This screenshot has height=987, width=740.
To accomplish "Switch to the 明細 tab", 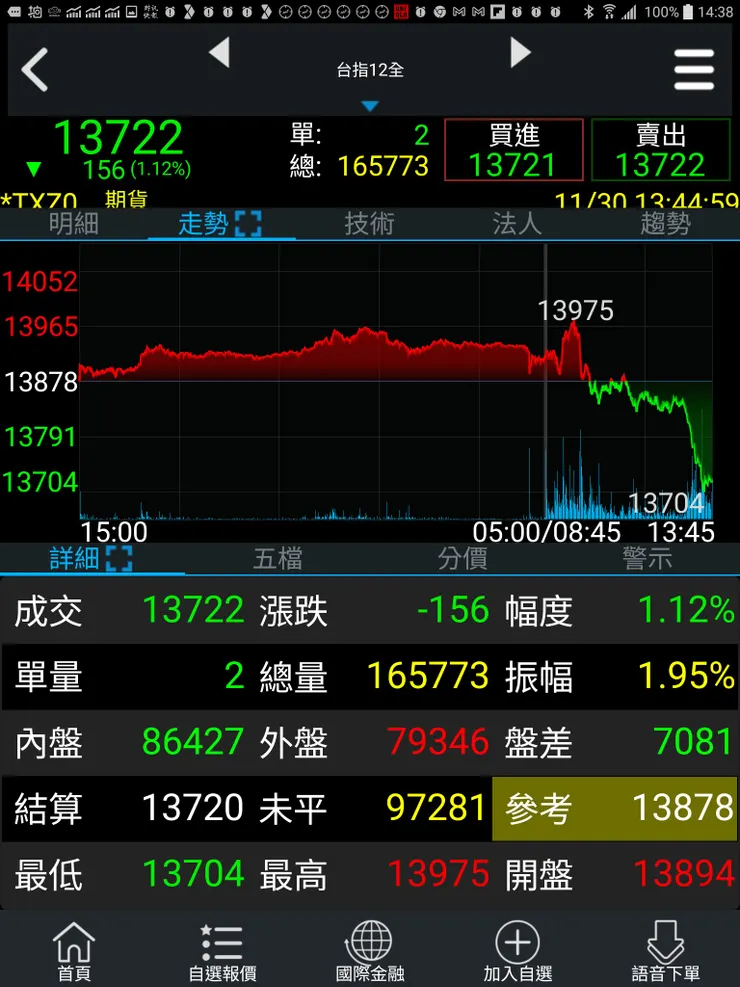I will click(74, 224).
